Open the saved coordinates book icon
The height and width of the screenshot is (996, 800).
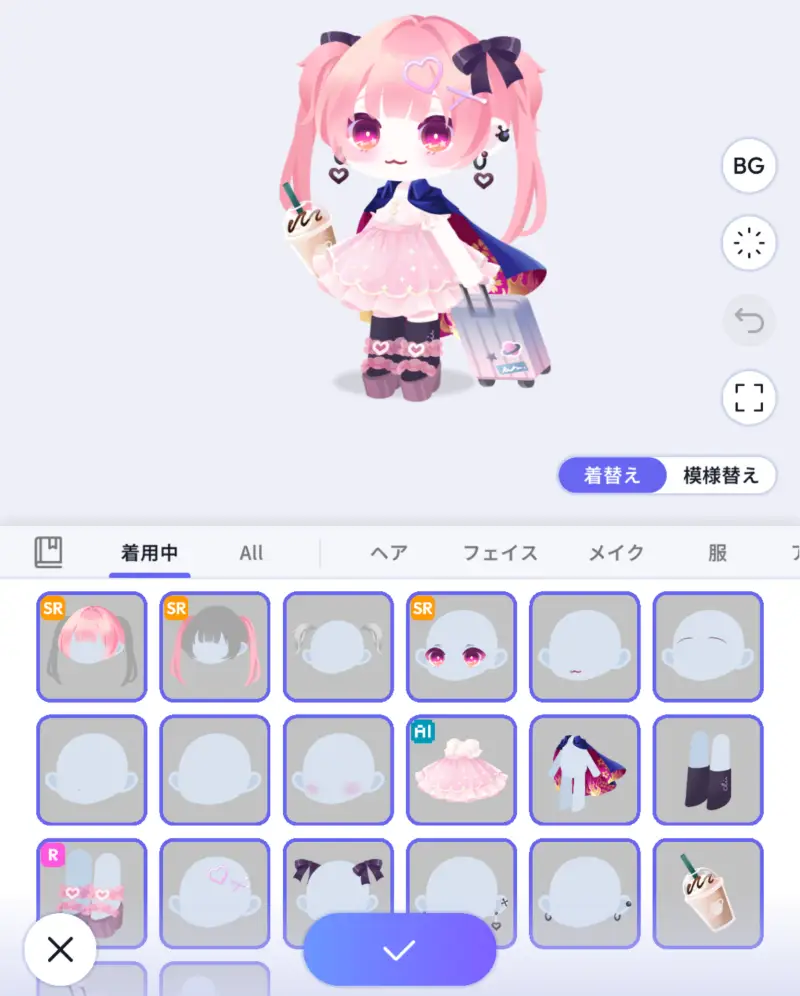pyautogui.click(x=49, y=551)
